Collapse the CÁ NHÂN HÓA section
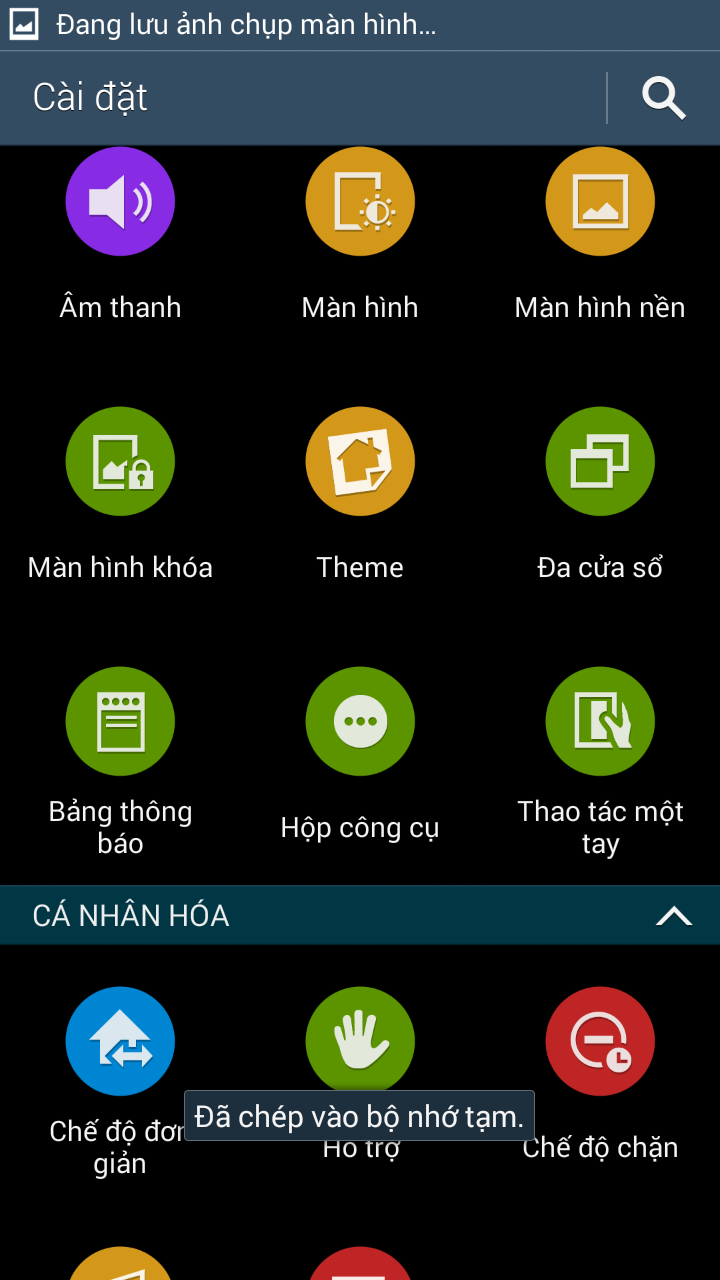 pos(674,916)
